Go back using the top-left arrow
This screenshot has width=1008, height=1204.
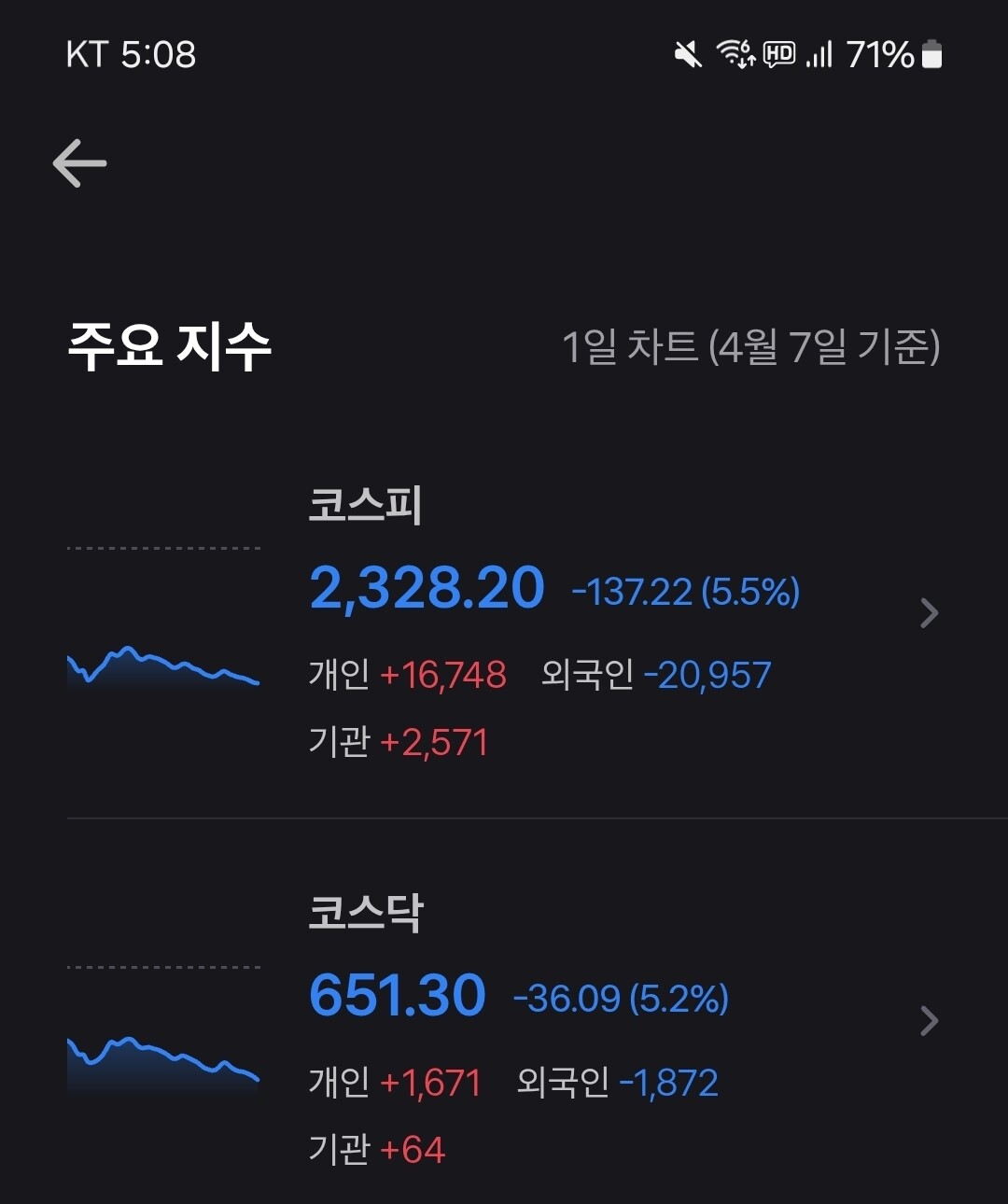[79, 163]
